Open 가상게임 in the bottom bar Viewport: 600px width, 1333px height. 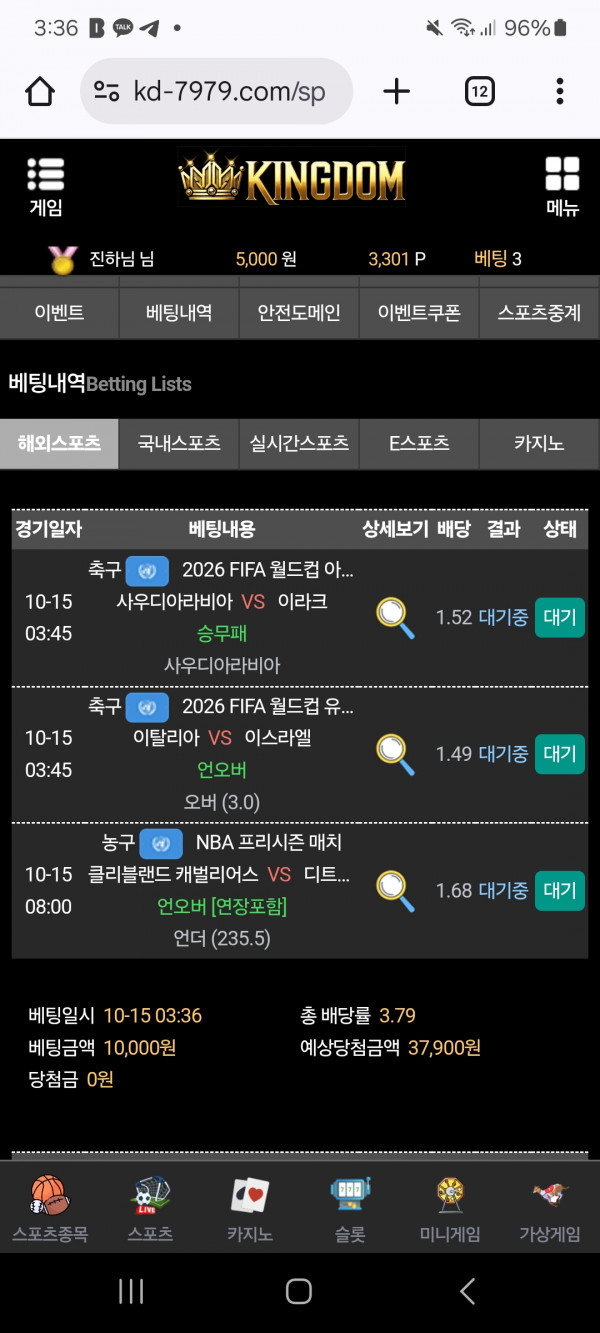click(x=550, y=1208)
